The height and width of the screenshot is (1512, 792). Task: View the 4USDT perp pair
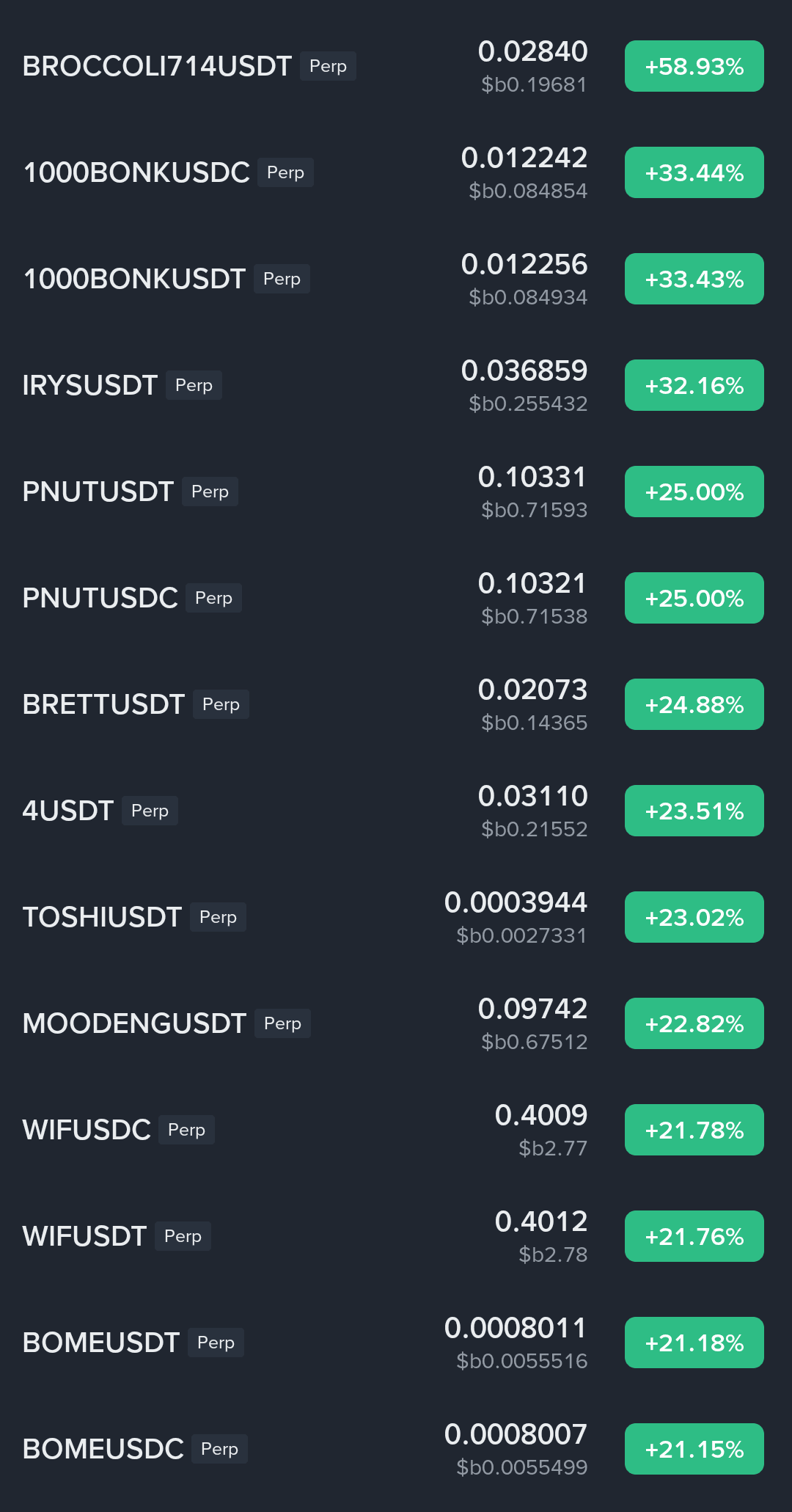[396, 811]
